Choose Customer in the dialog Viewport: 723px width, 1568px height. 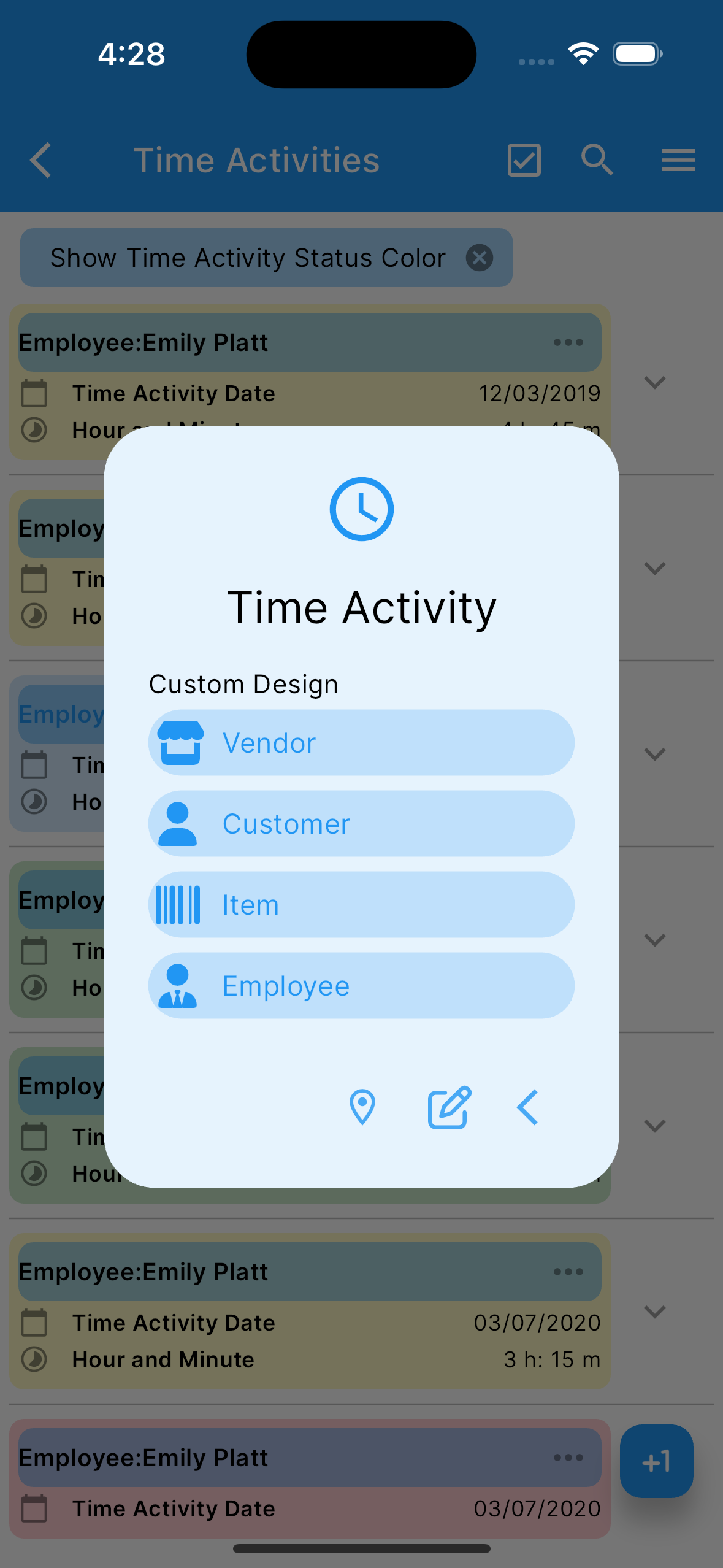pyautogui.click(x=361, y=824)
